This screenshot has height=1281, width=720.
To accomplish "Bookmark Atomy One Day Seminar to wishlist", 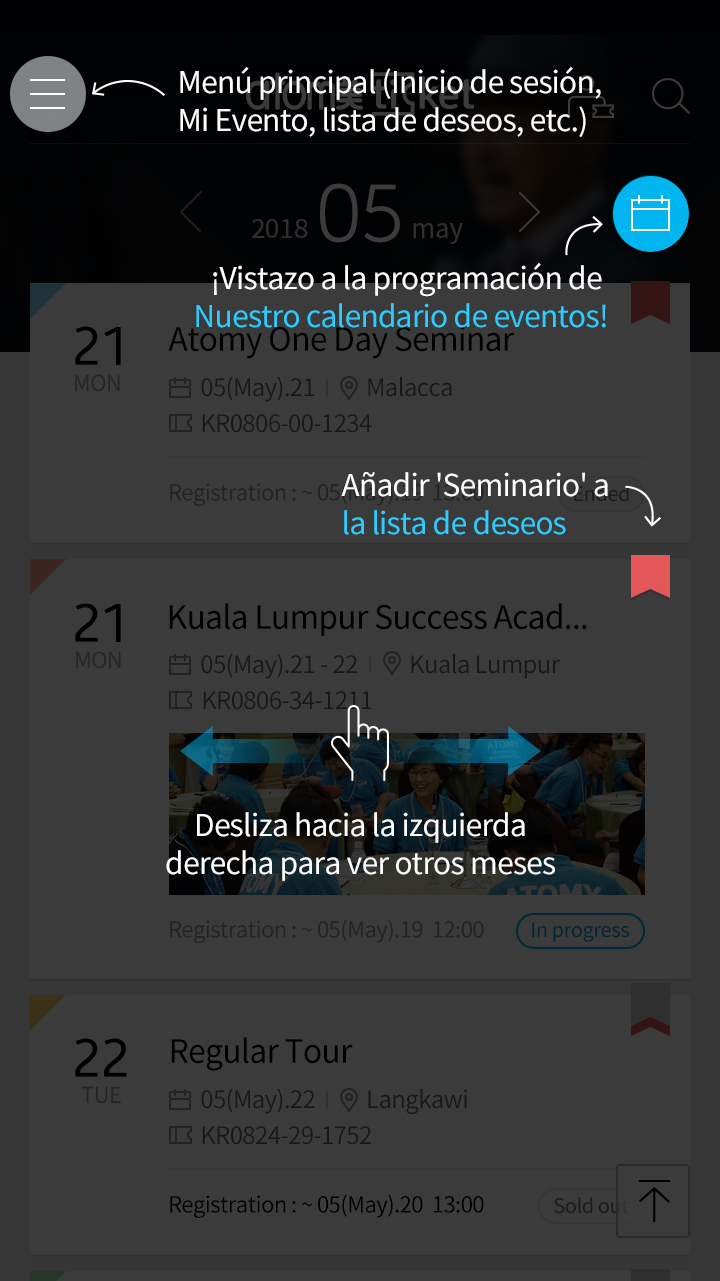I will click(650, 302).
